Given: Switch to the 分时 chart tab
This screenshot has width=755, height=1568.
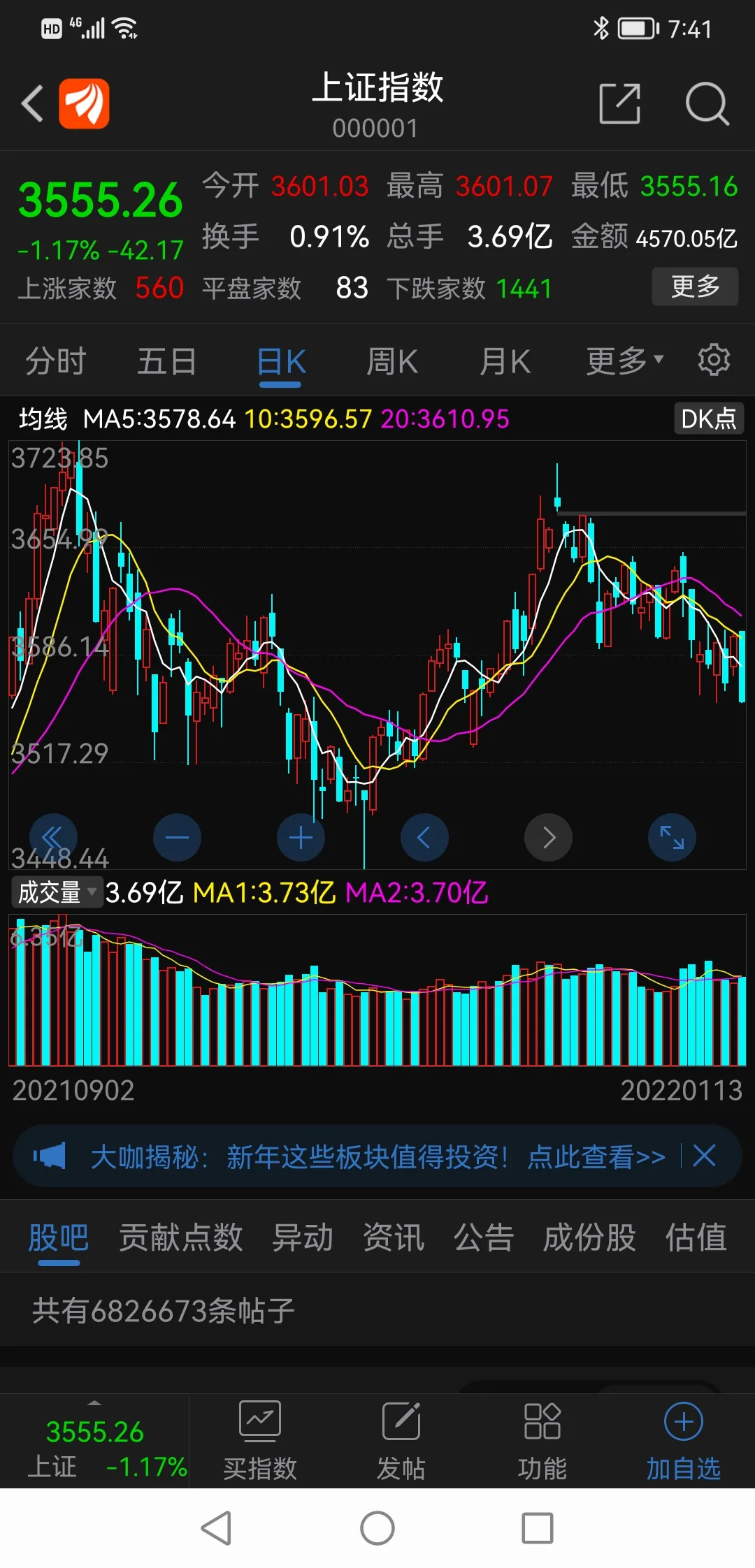Looking at the screenshot, I should coord(56,362).
